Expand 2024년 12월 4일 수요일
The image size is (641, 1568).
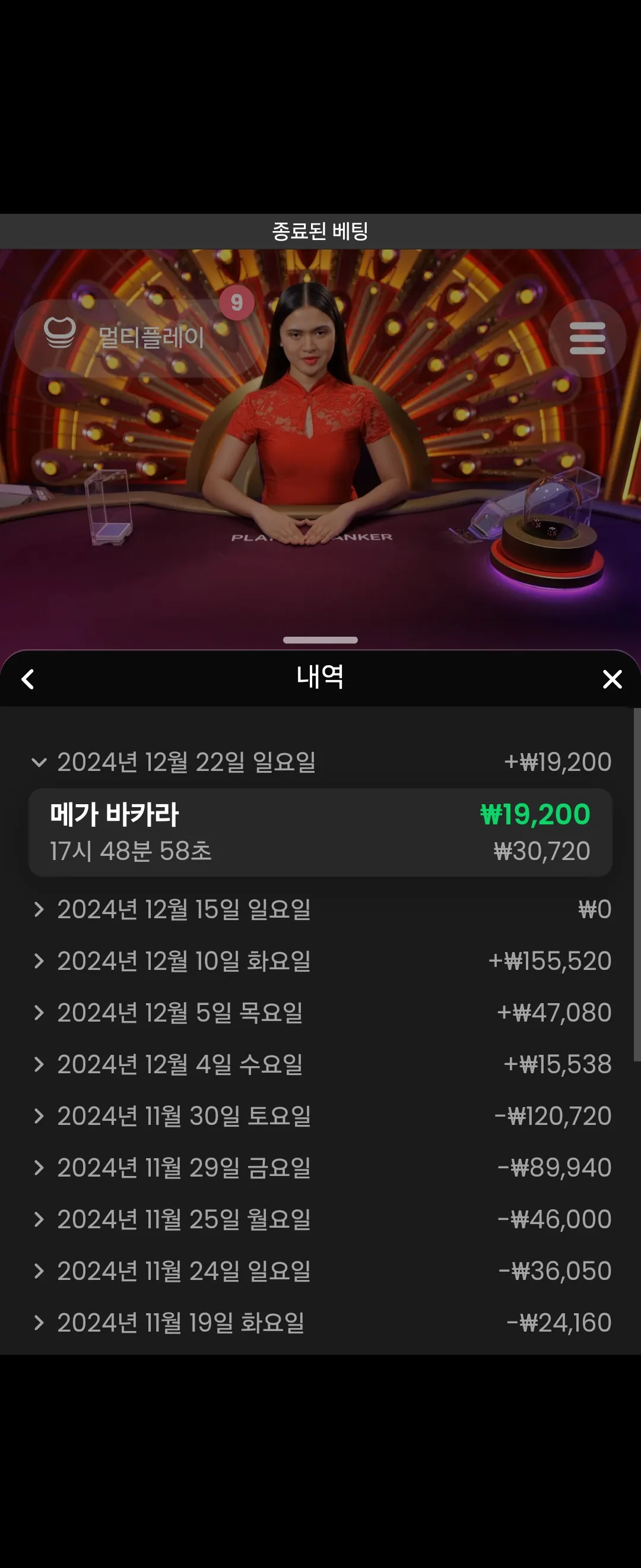click(x=320, y=1064)
